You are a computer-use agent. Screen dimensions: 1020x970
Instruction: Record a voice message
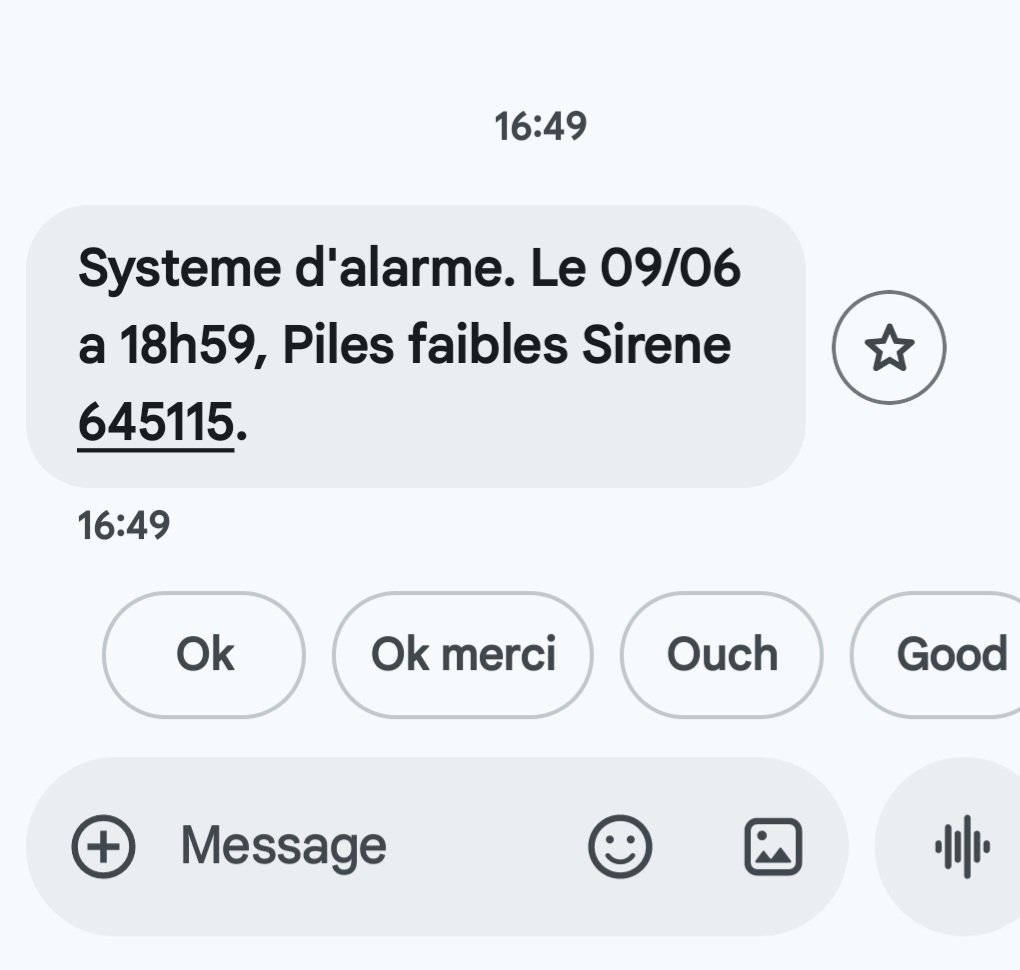[961, 846]
